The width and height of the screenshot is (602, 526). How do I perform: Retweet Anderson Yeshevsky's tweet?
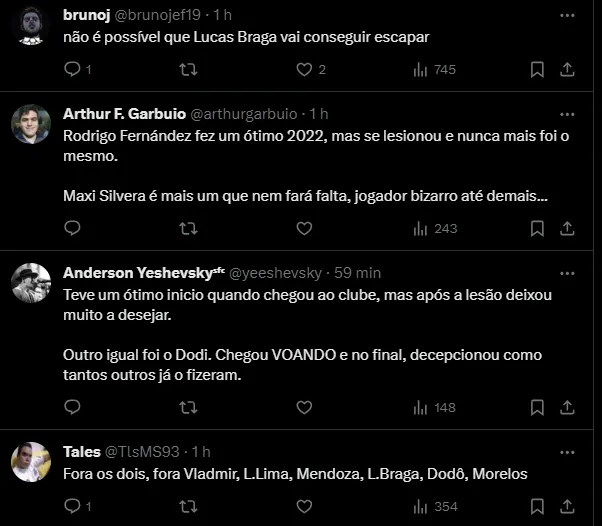click(x=187, y=407)
